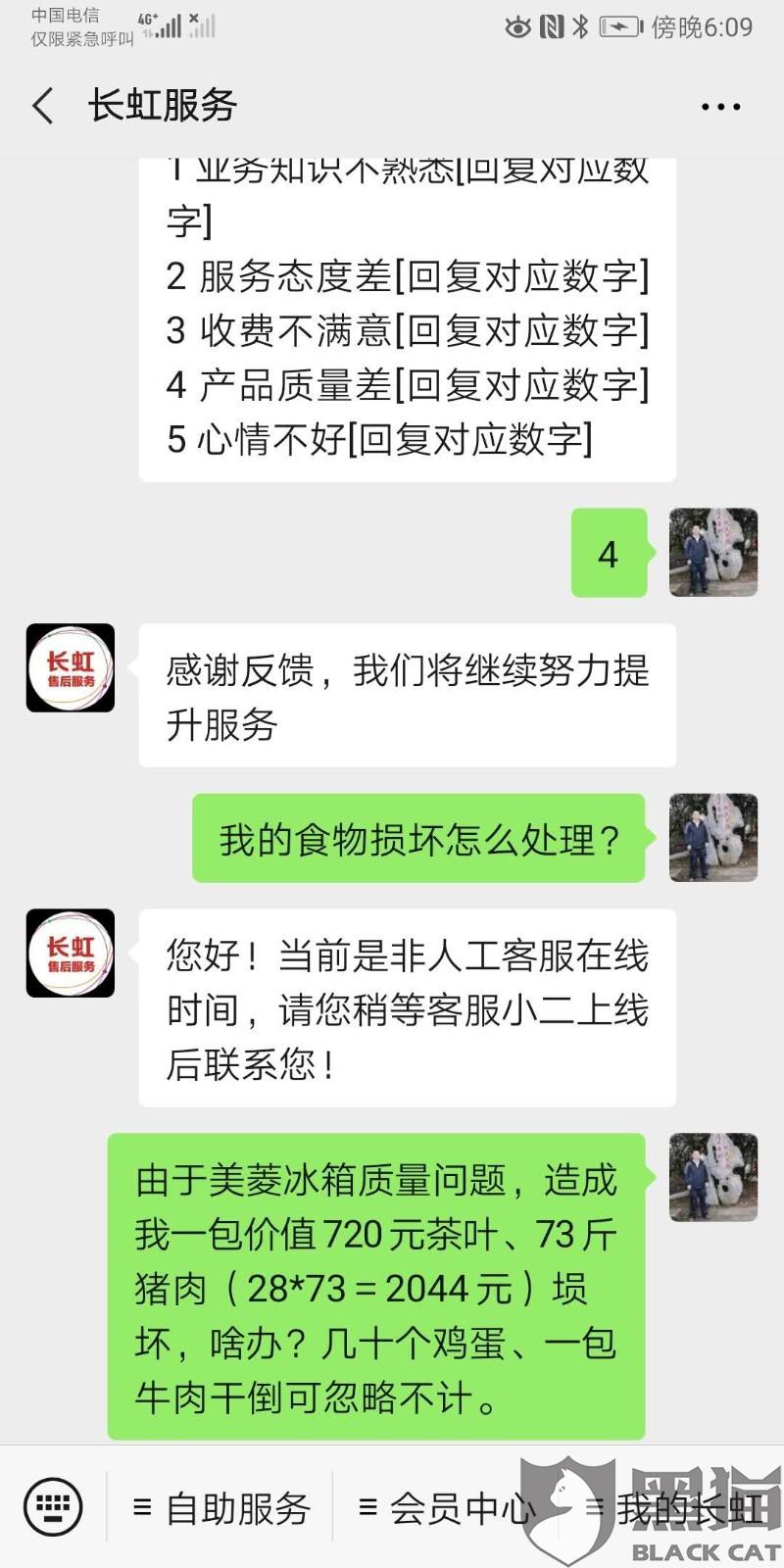
Task: Switch to keyboard input mode
Action: pos(54,1506)
